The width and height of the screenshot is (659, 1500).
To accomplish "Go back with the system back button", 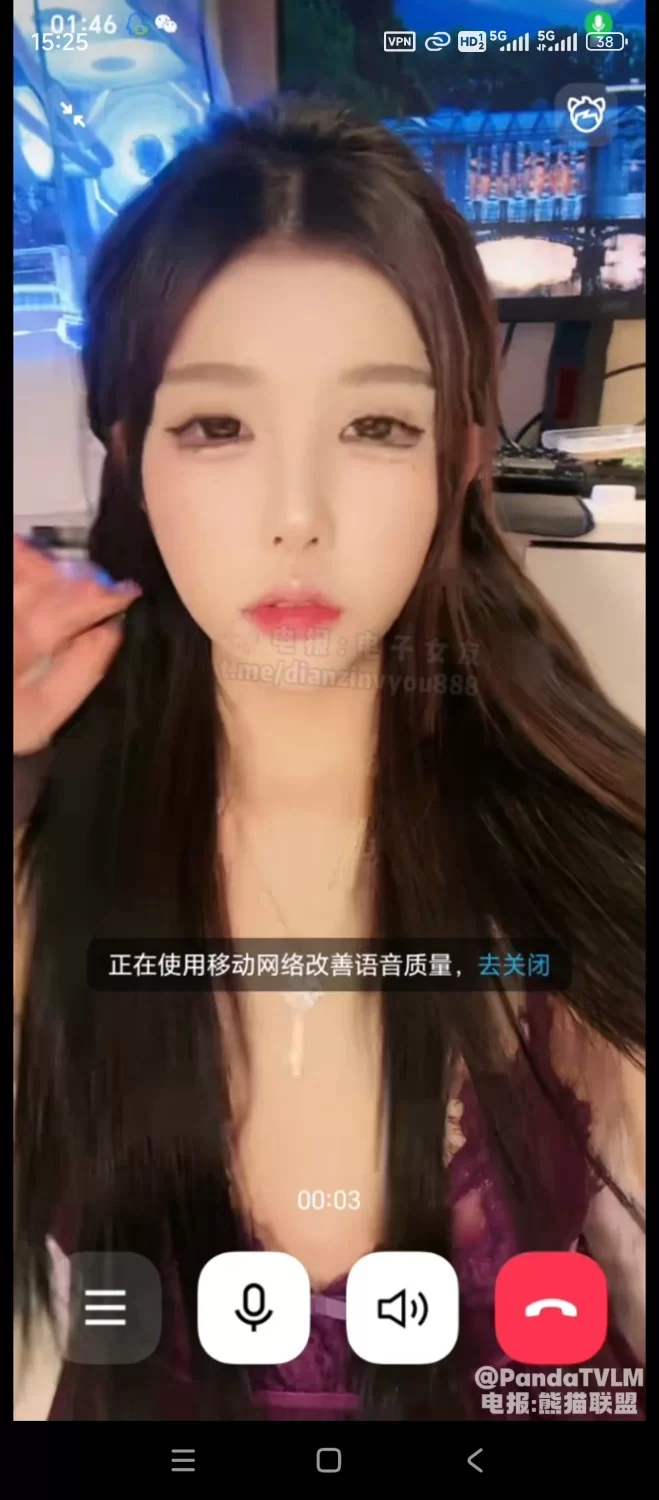I will point(476,1460).
